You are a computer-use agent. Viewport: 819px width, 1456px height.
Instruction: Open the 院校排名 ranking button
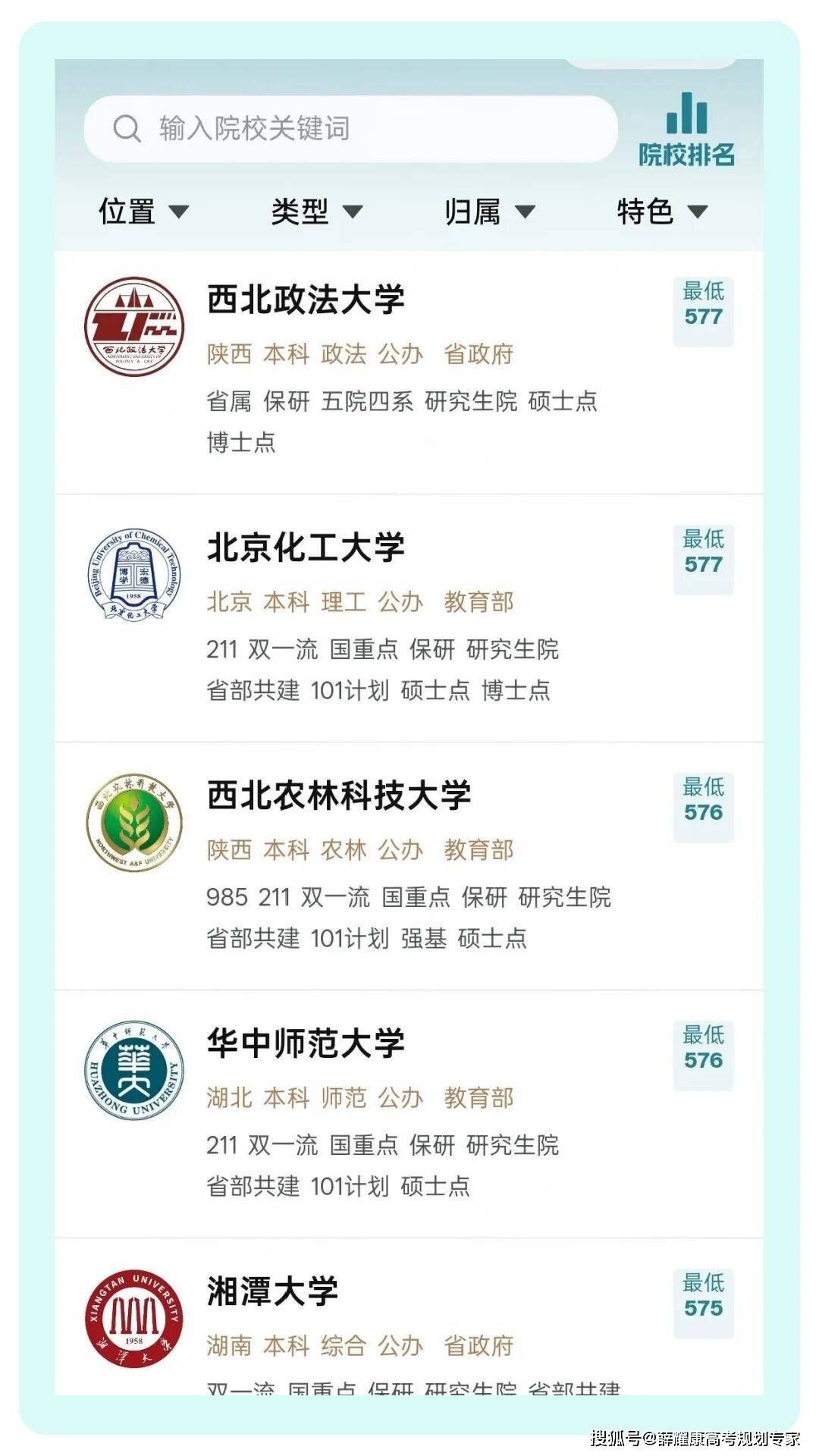coord(686,130)
